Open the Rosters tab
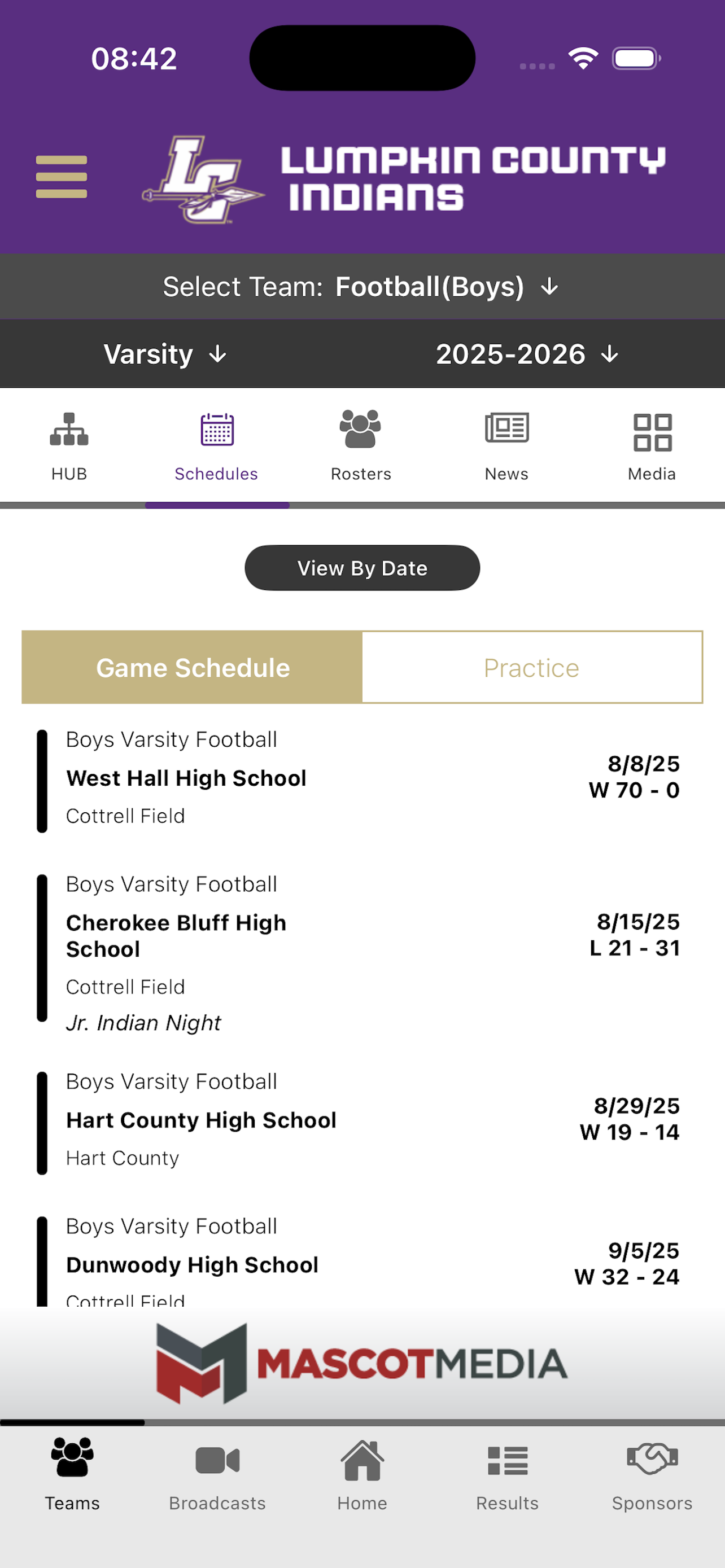The width and height of the screenshot is (725, 1568). pos(361,447)
